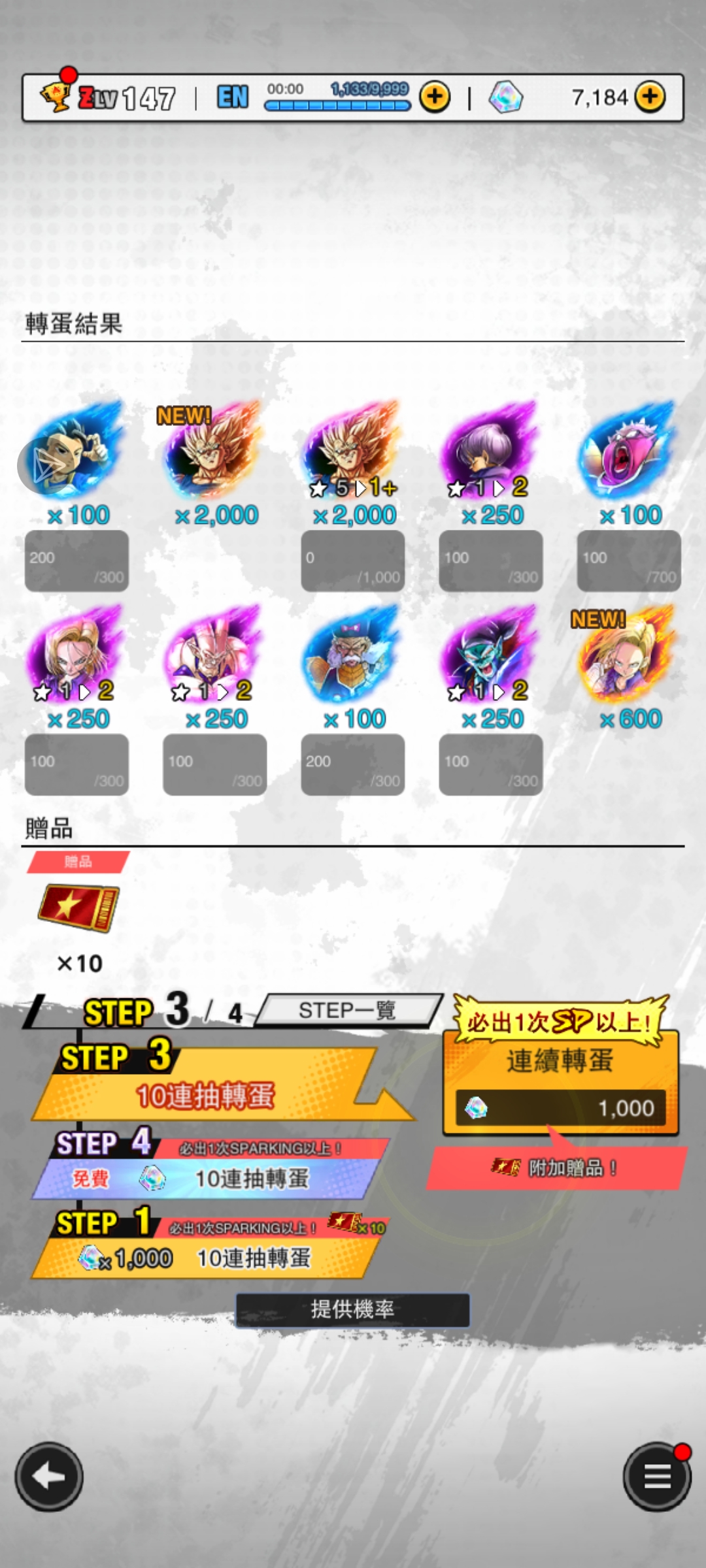This screenshot has width=706, height=1568.
Task: Open the STEP一覽 list
Action: 348,1011
